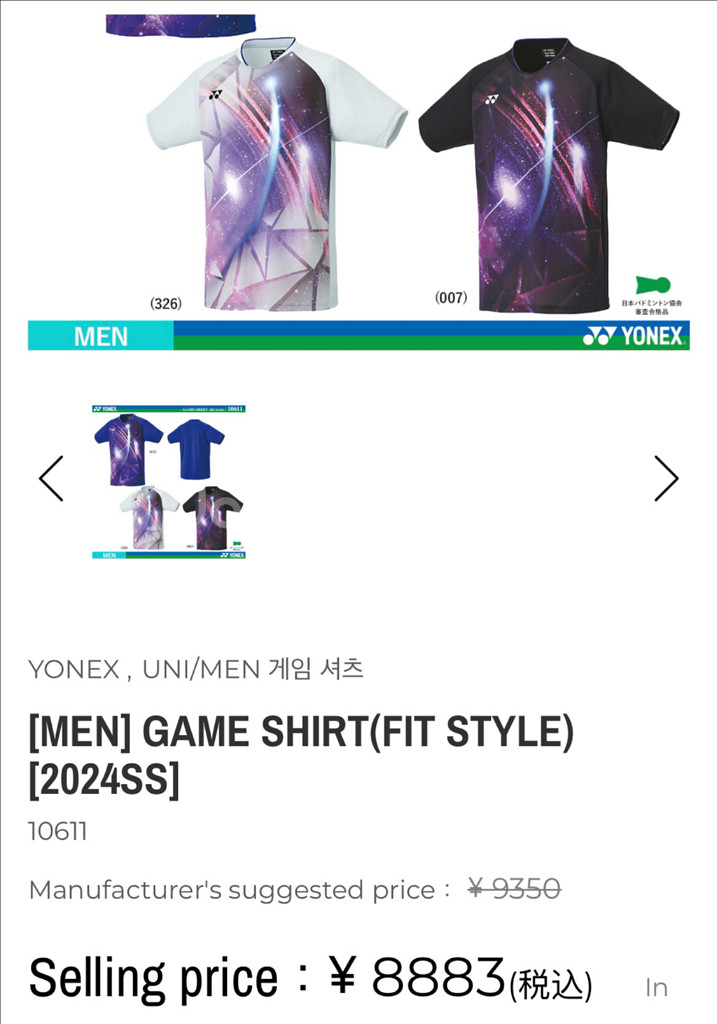Image resolution: width=717 pixels, height=1024 pixels.
Task: Open the main product image
Action: (358, 178)
